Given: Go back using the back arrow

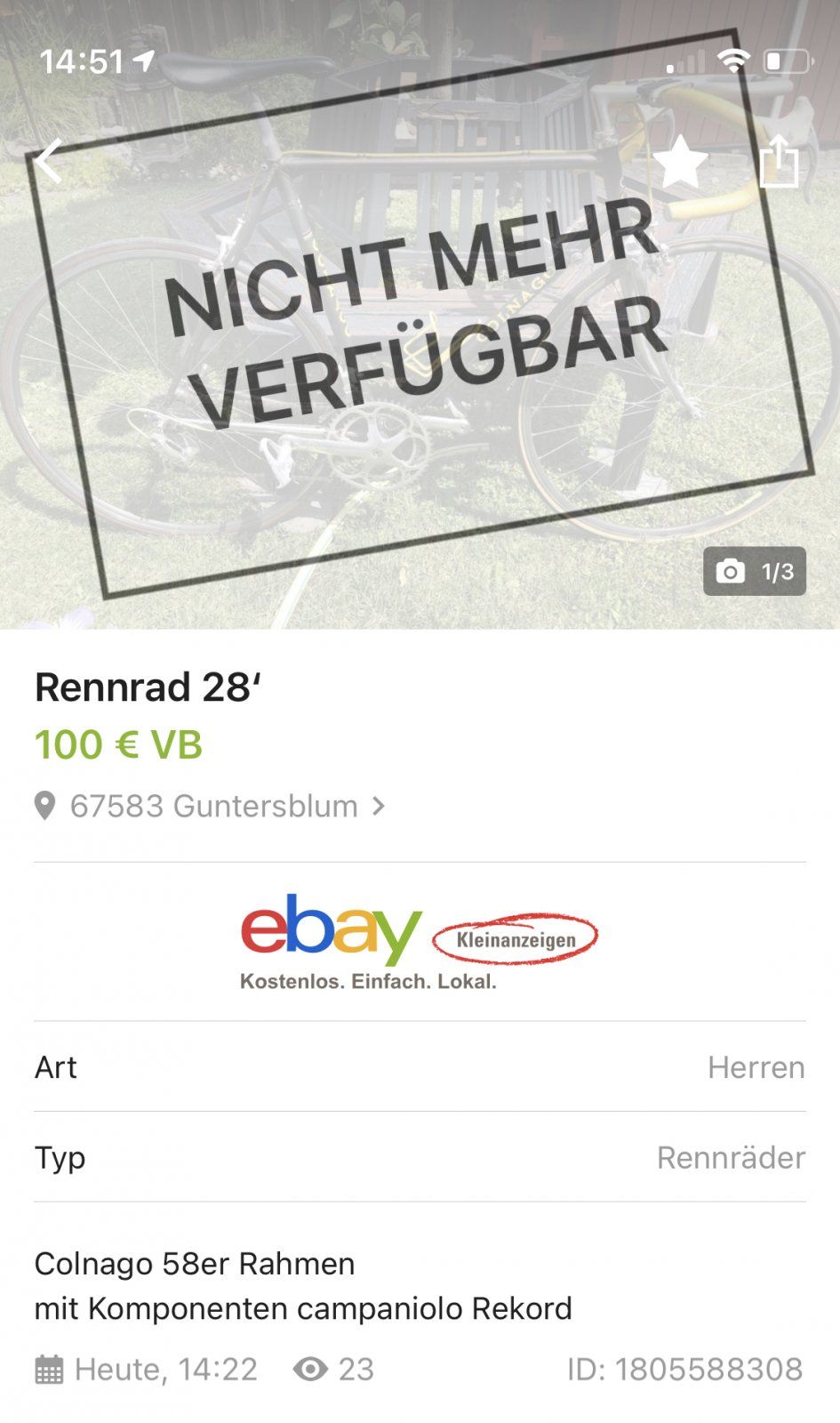Looking at the screenshot, I should (x=49, y=161).
